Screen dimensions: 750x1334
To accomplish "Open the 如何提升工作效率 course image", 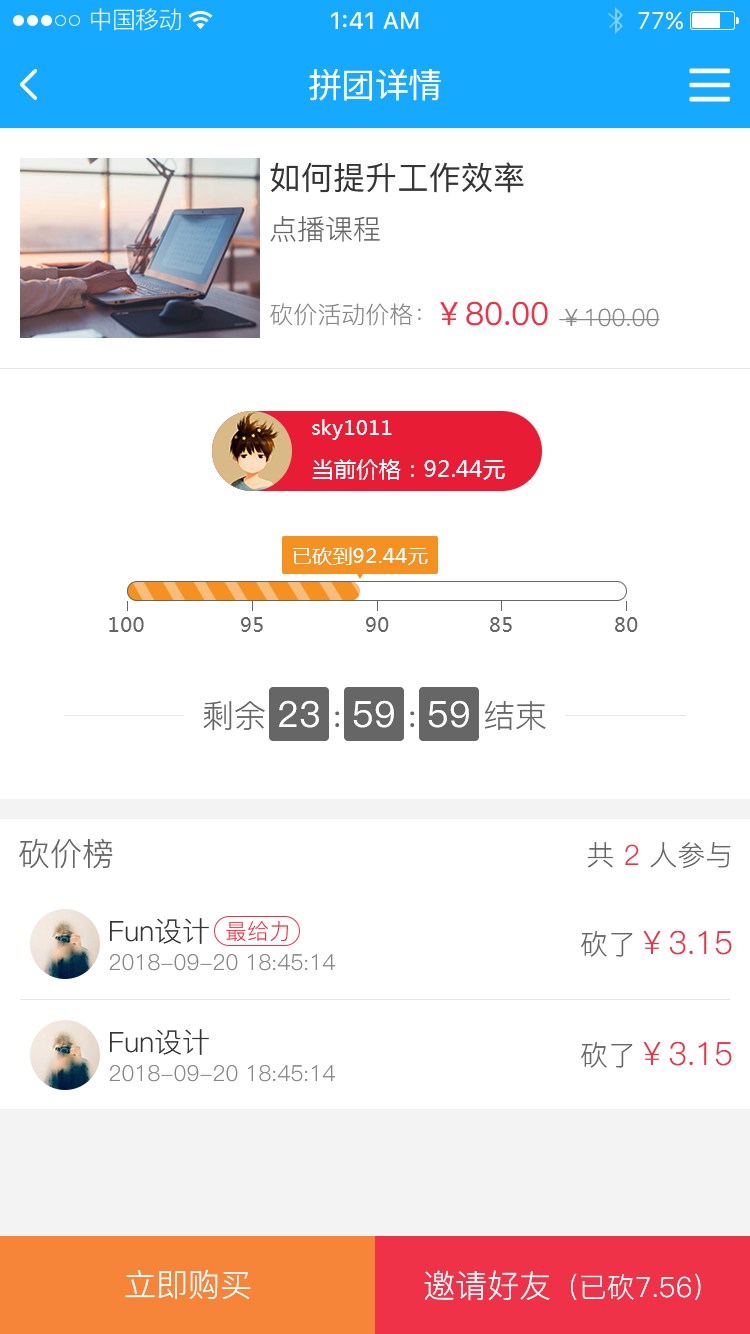I will [x=140, y=248].
